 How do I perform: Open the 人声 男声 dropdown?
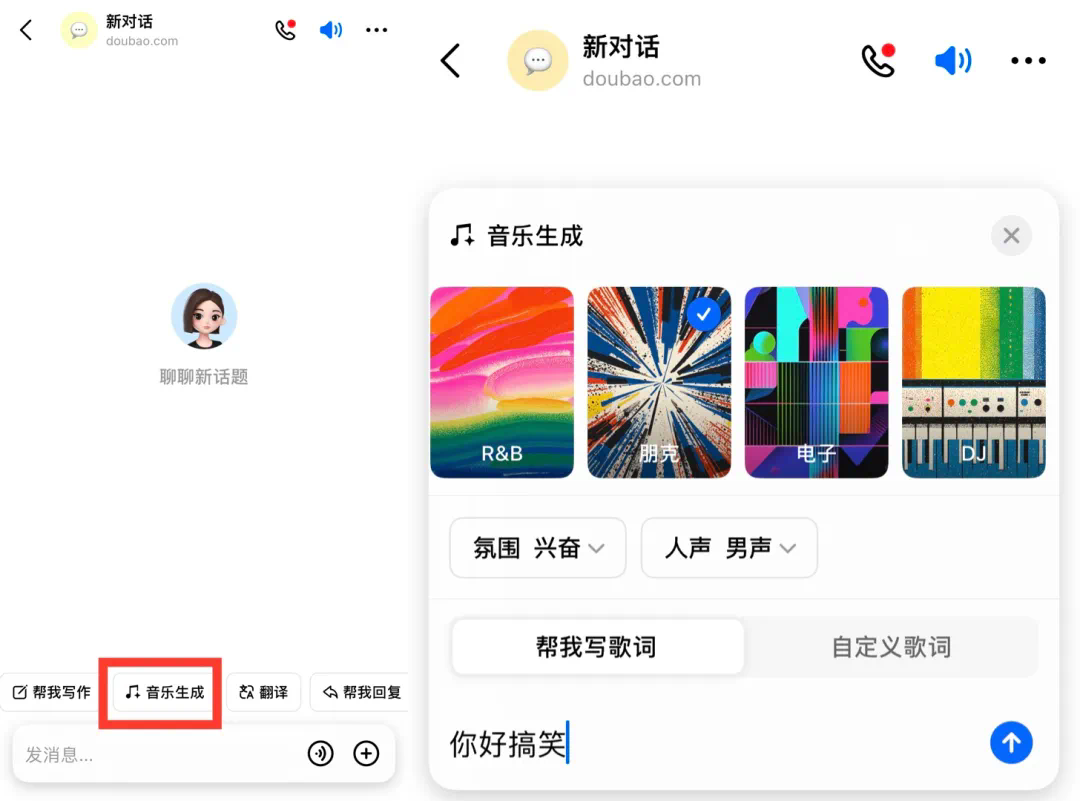click(729, 548)
